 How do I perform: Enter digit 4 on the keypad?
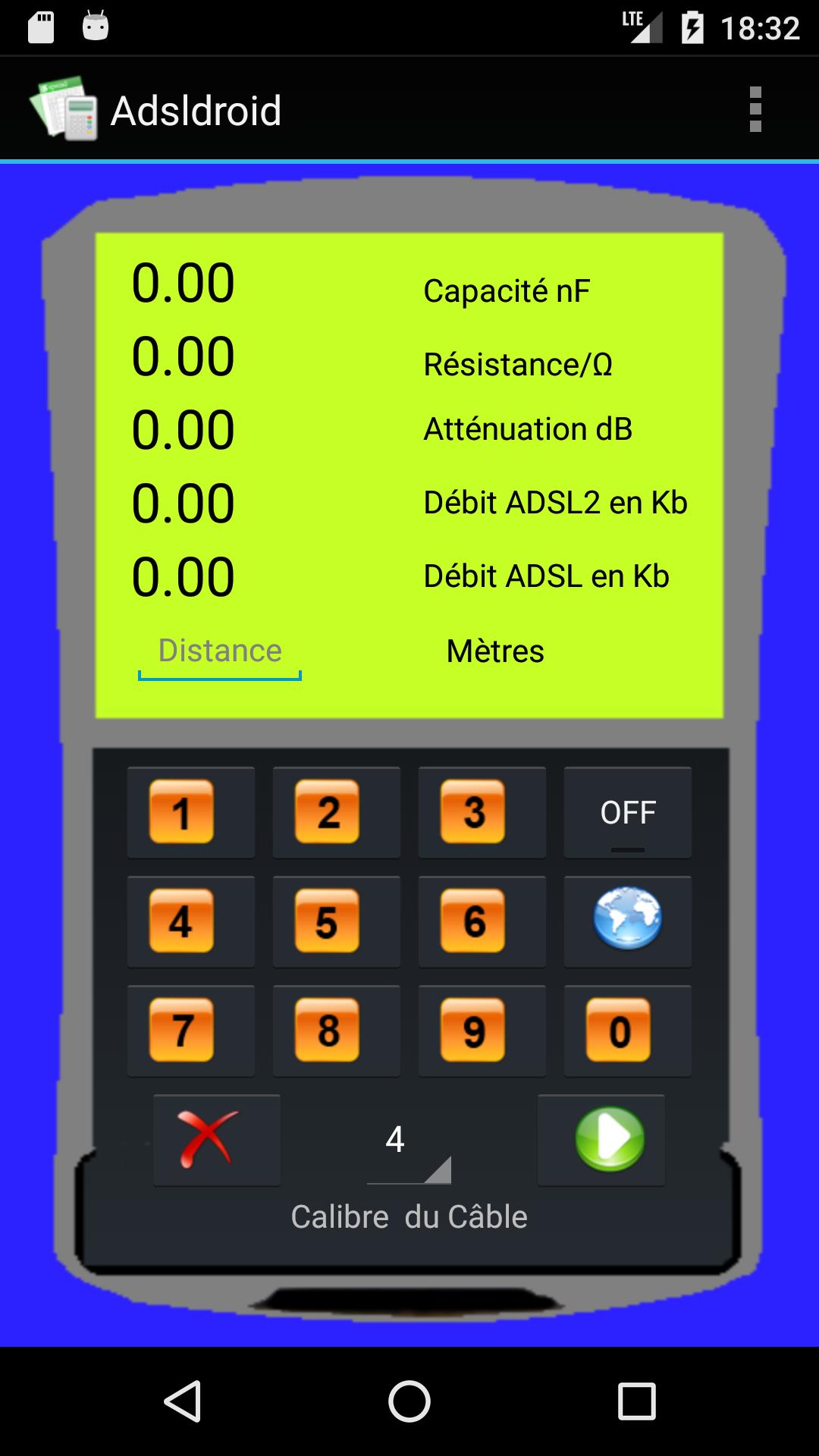190,921
